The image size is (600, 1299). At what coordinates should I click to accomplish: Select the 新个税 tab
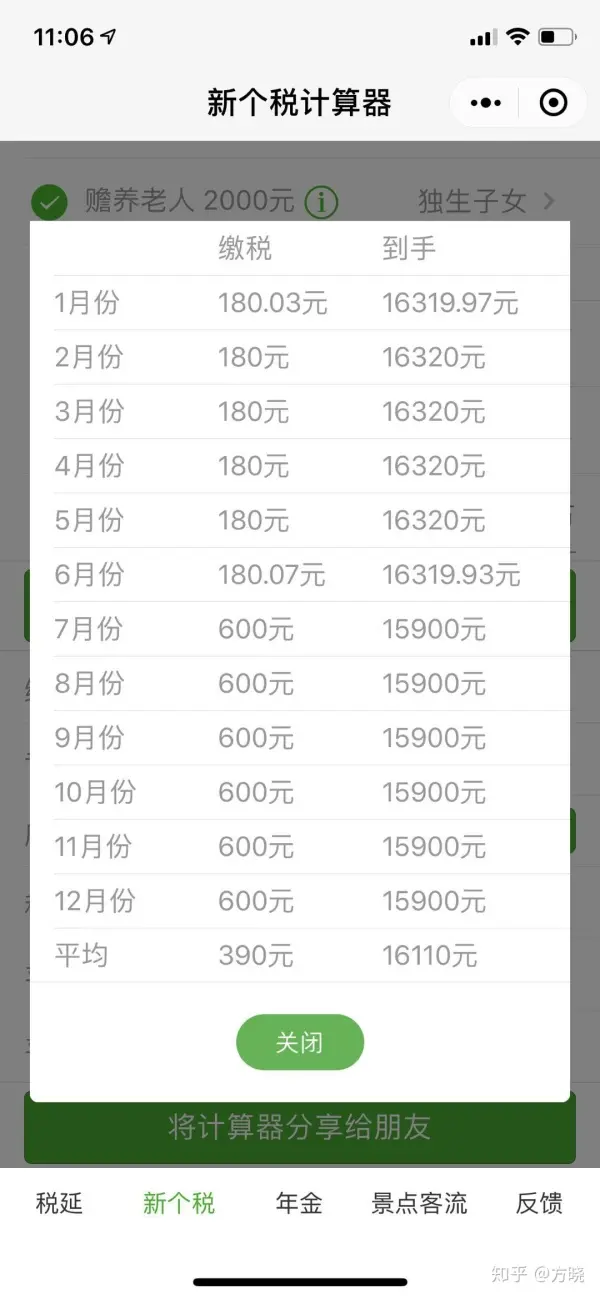point(179,1203)
